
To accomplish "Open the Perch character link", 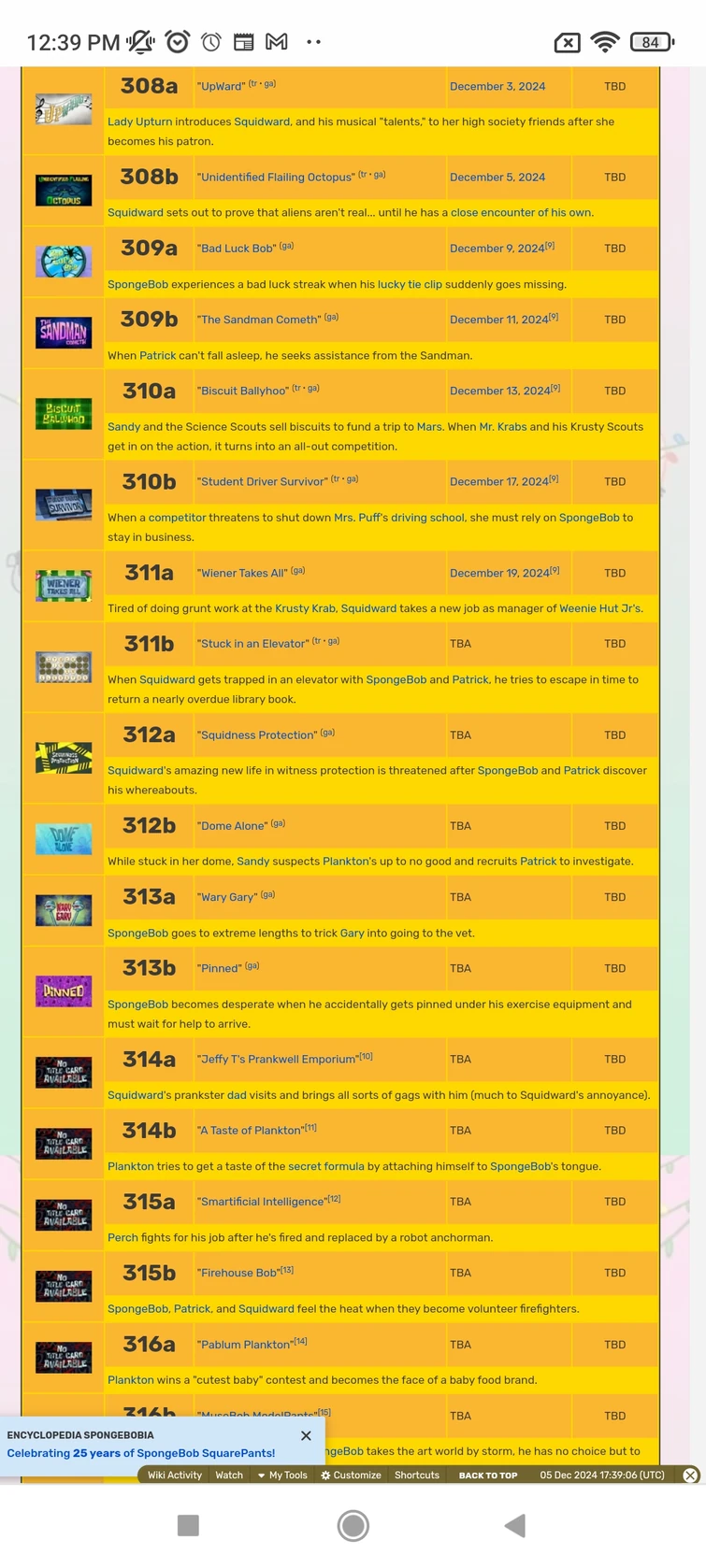I will click(x=122, y=1237).
